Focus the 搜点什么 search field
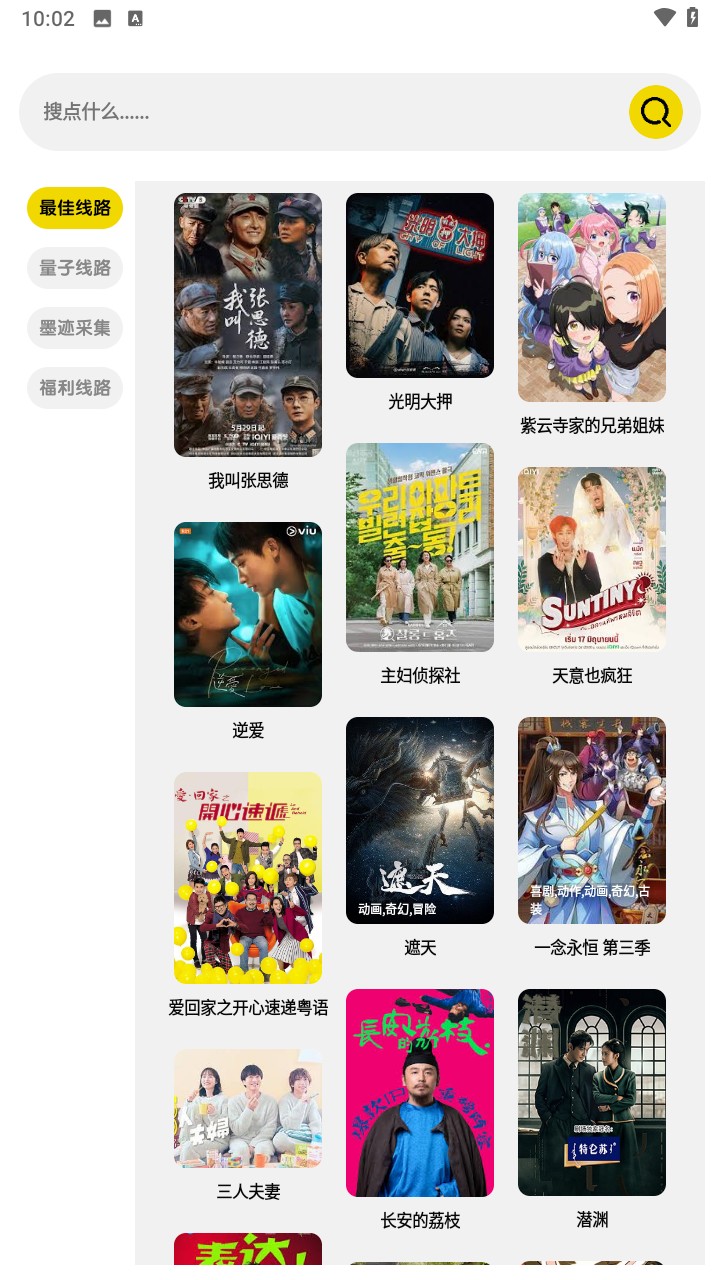The width and height of the screenshot is (720, 1280). pos(320,112)
